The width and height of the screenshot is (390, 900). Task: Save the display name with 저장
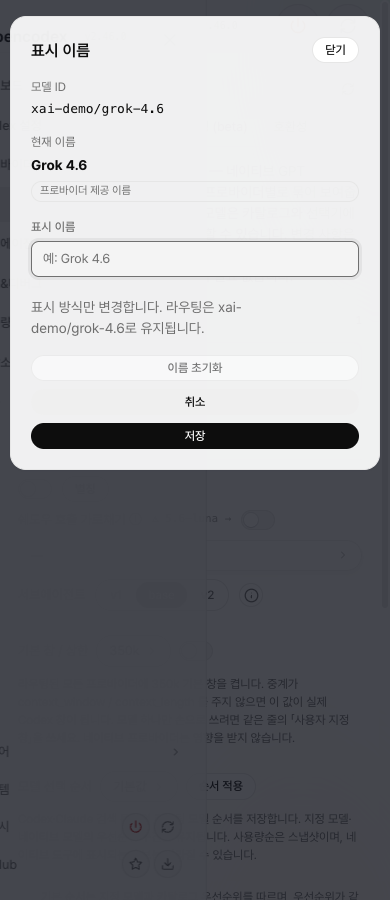pos(195,436)
